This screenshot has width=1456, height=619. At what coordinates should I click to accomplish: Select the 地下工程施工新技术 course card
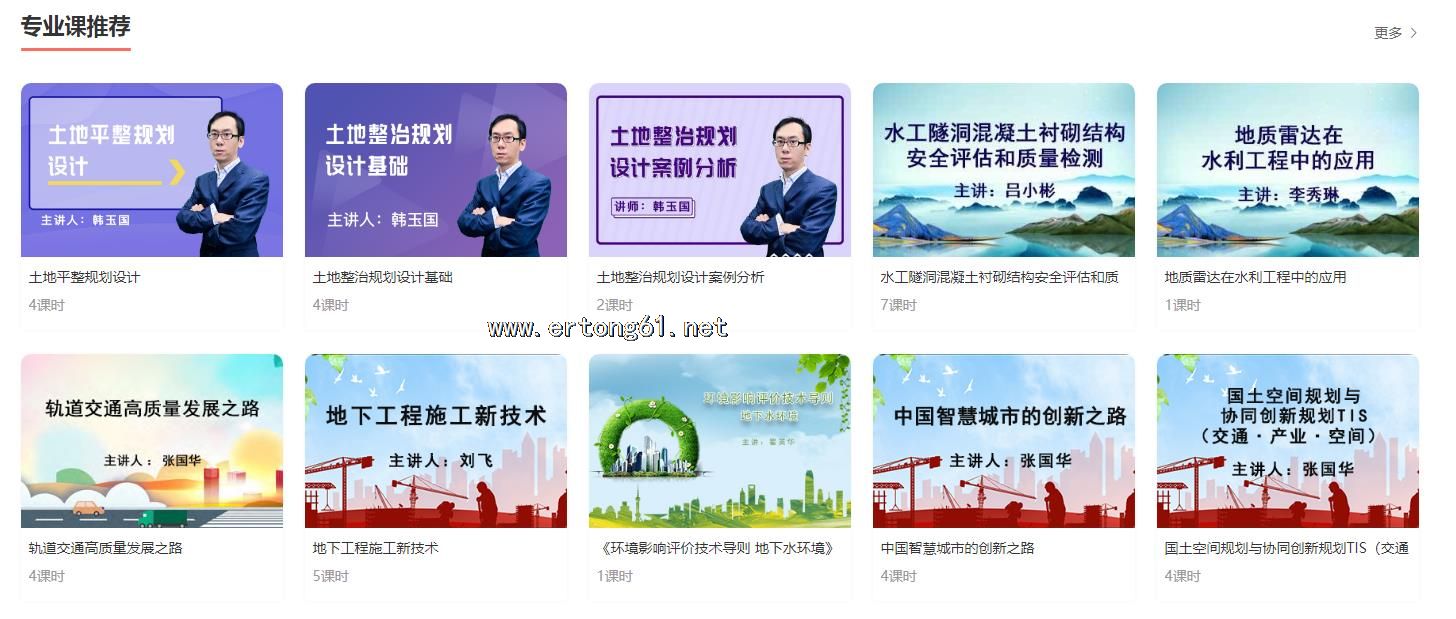pos(435,441)
